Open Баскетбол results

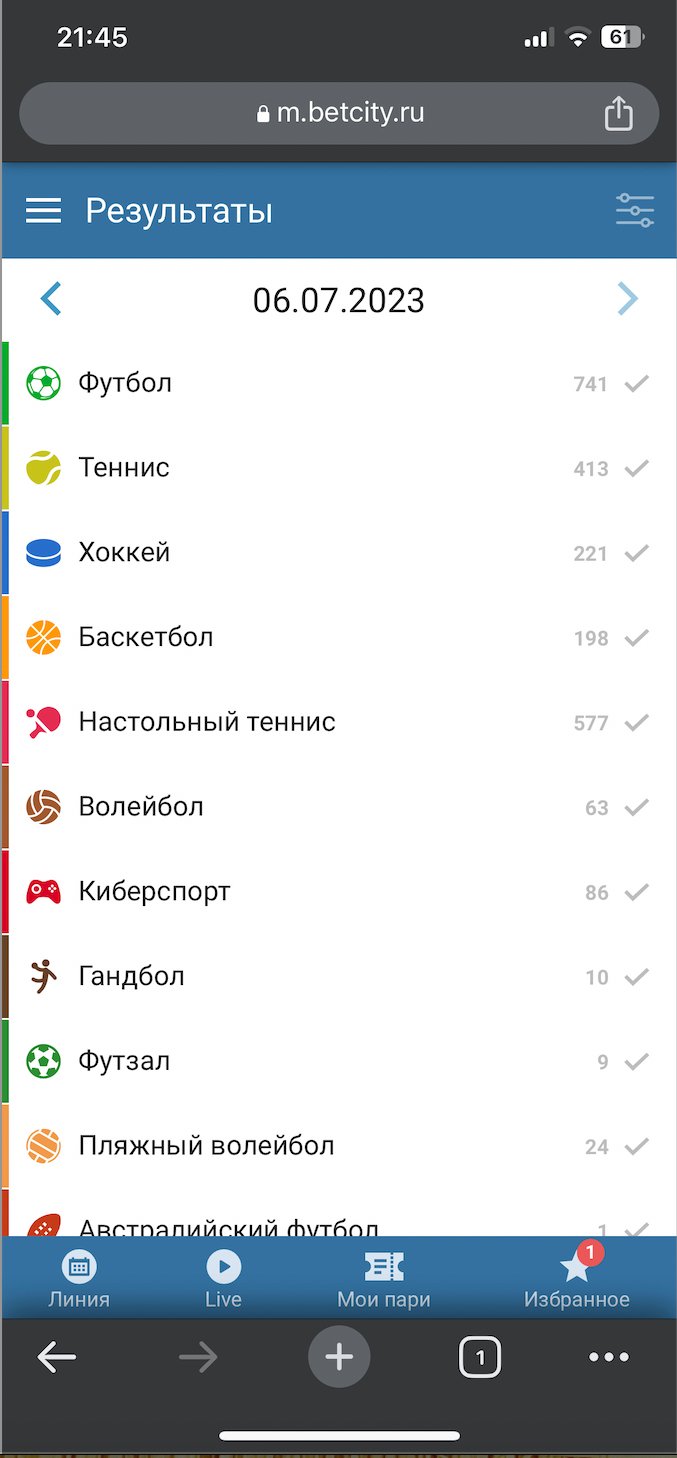[146, 637]
